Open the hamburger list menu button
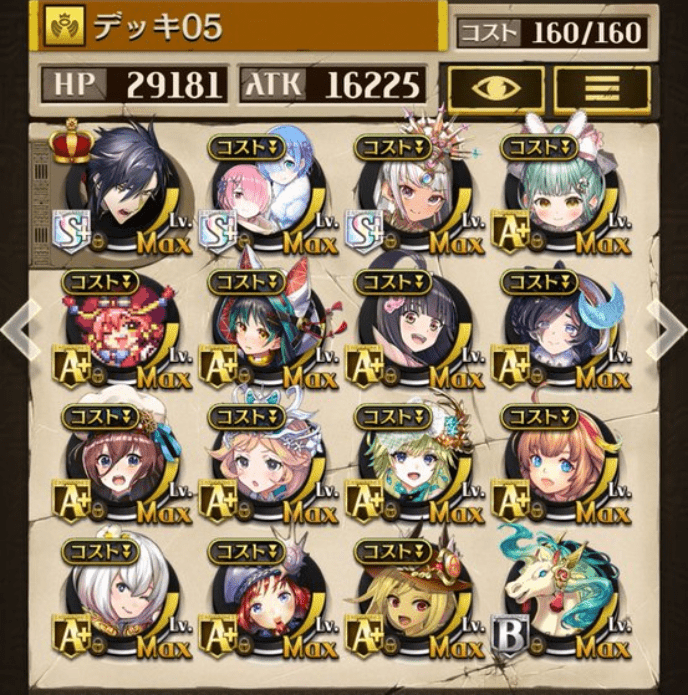The width and height of the screenshot is (688, 695). click(x=602, y=89)
